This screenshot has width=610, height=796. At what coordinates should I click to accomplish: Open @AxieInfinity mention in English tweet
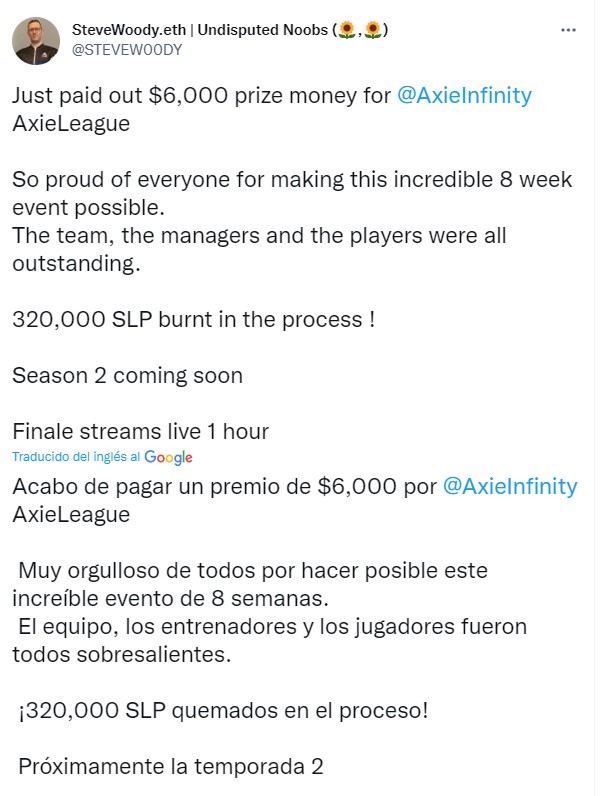pos(464,96)
